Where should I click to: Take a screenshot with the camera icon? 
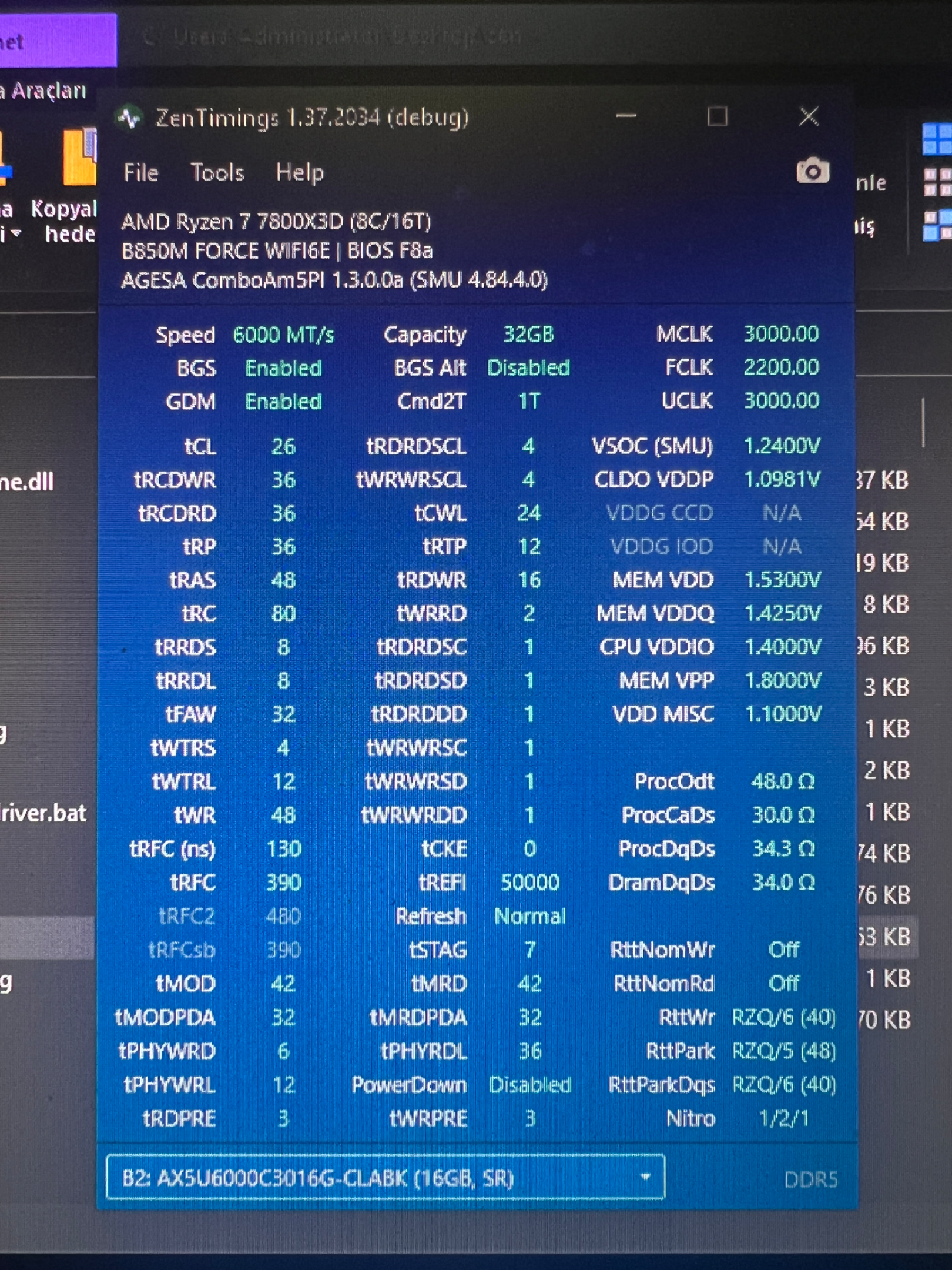[813, 171]
